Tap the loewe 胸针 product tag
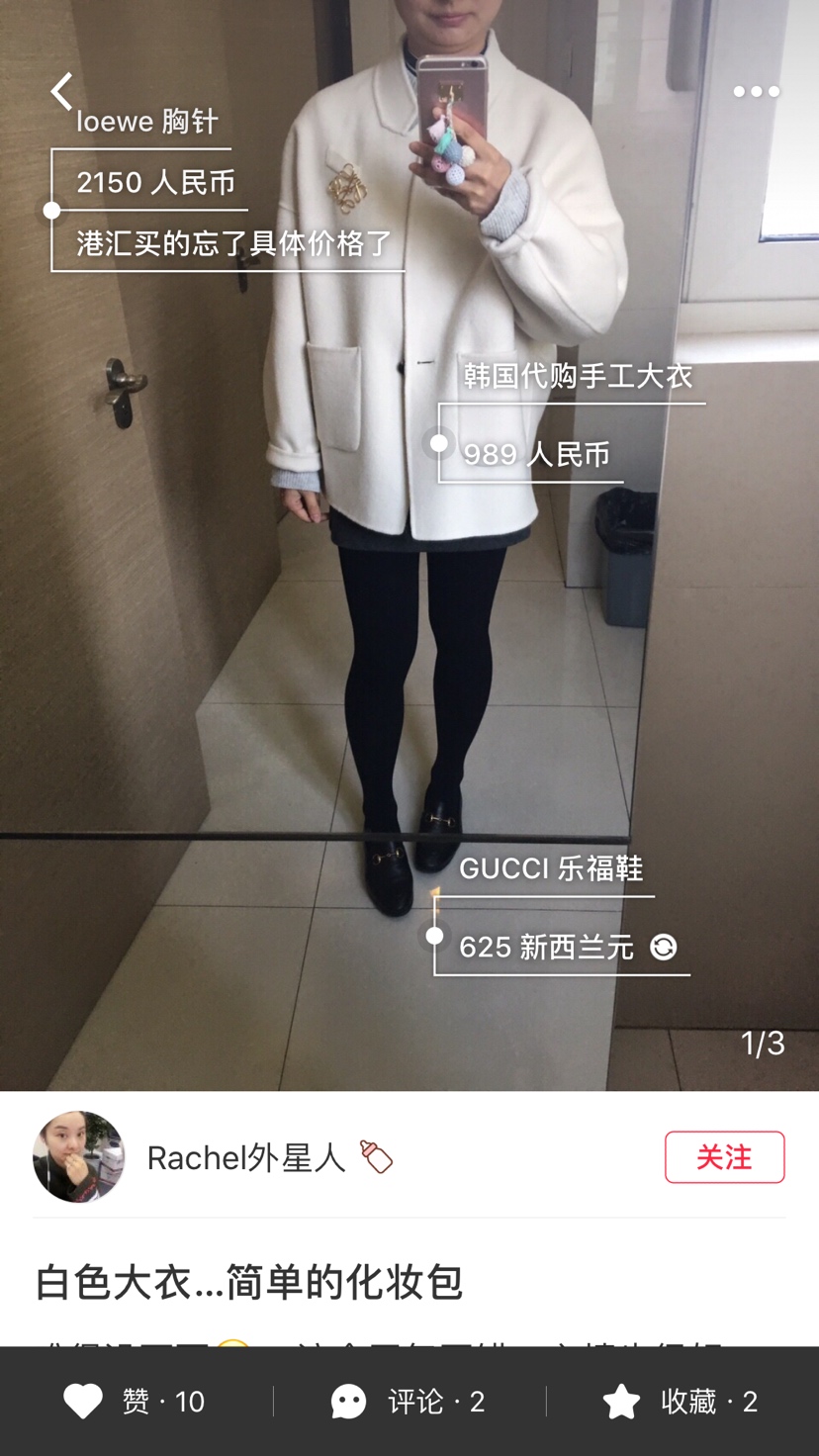Viewport: 819px width, 1456px height. (x=147, y=122)
